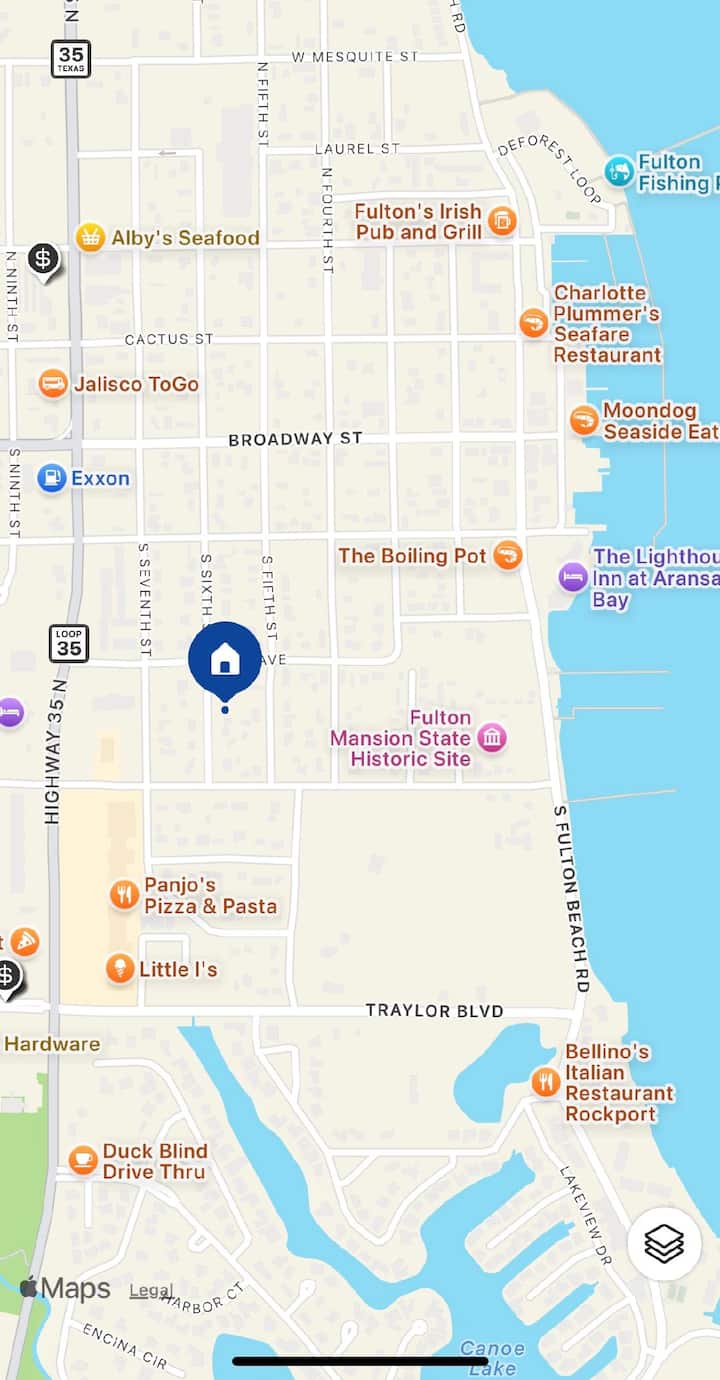The image size is (720, 1380).
Task: Tap the home location pin
Action: pos(225,660)
